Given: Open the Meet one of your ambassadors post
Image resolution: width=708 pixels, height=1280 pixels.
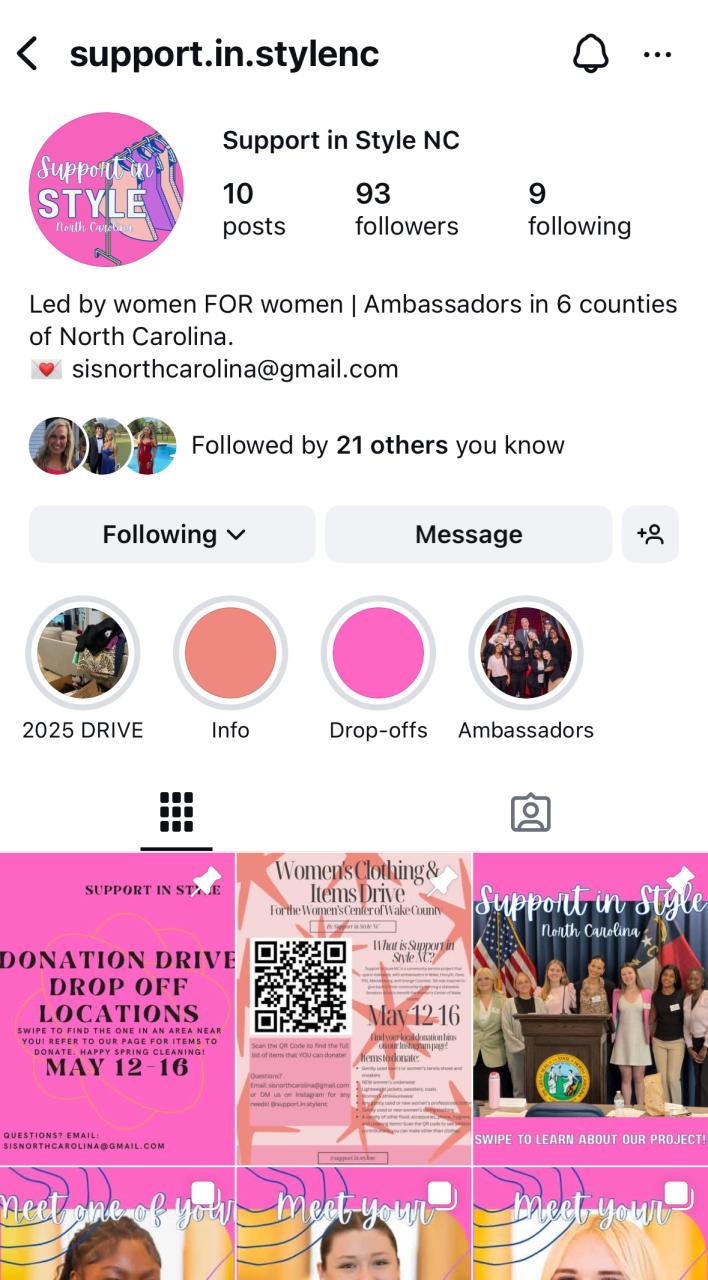Looking at the screenshot, I should (x=117, y=1224).
